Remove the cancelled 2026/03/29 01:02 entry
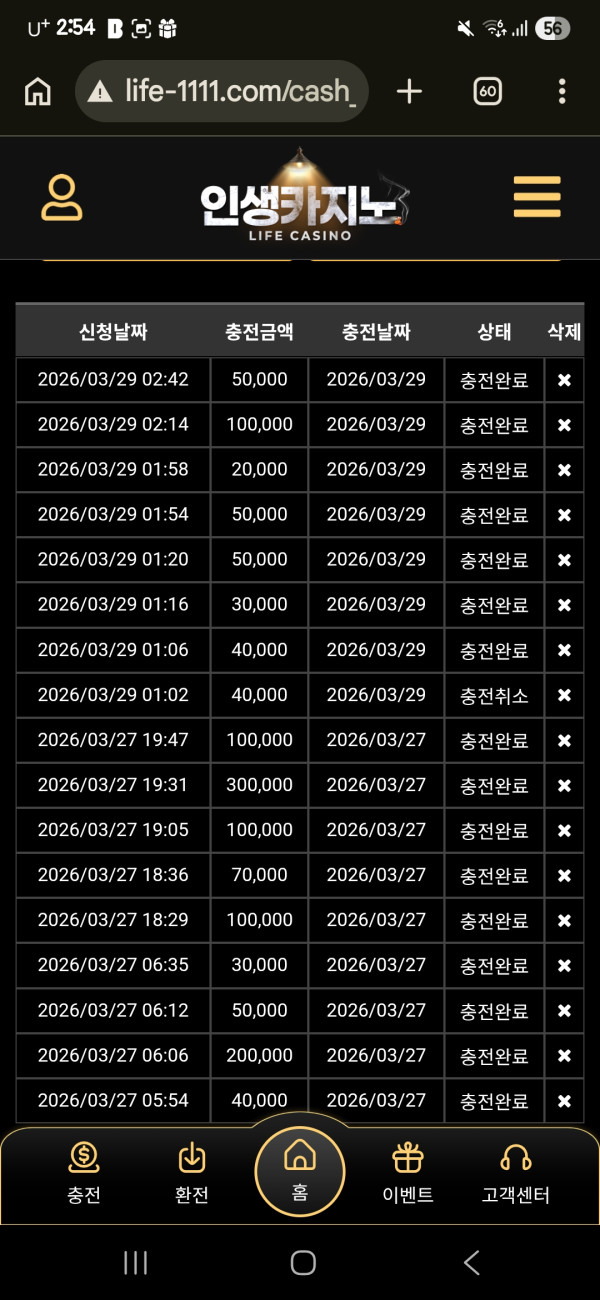600x1300 pixels. tap(564, 695)
